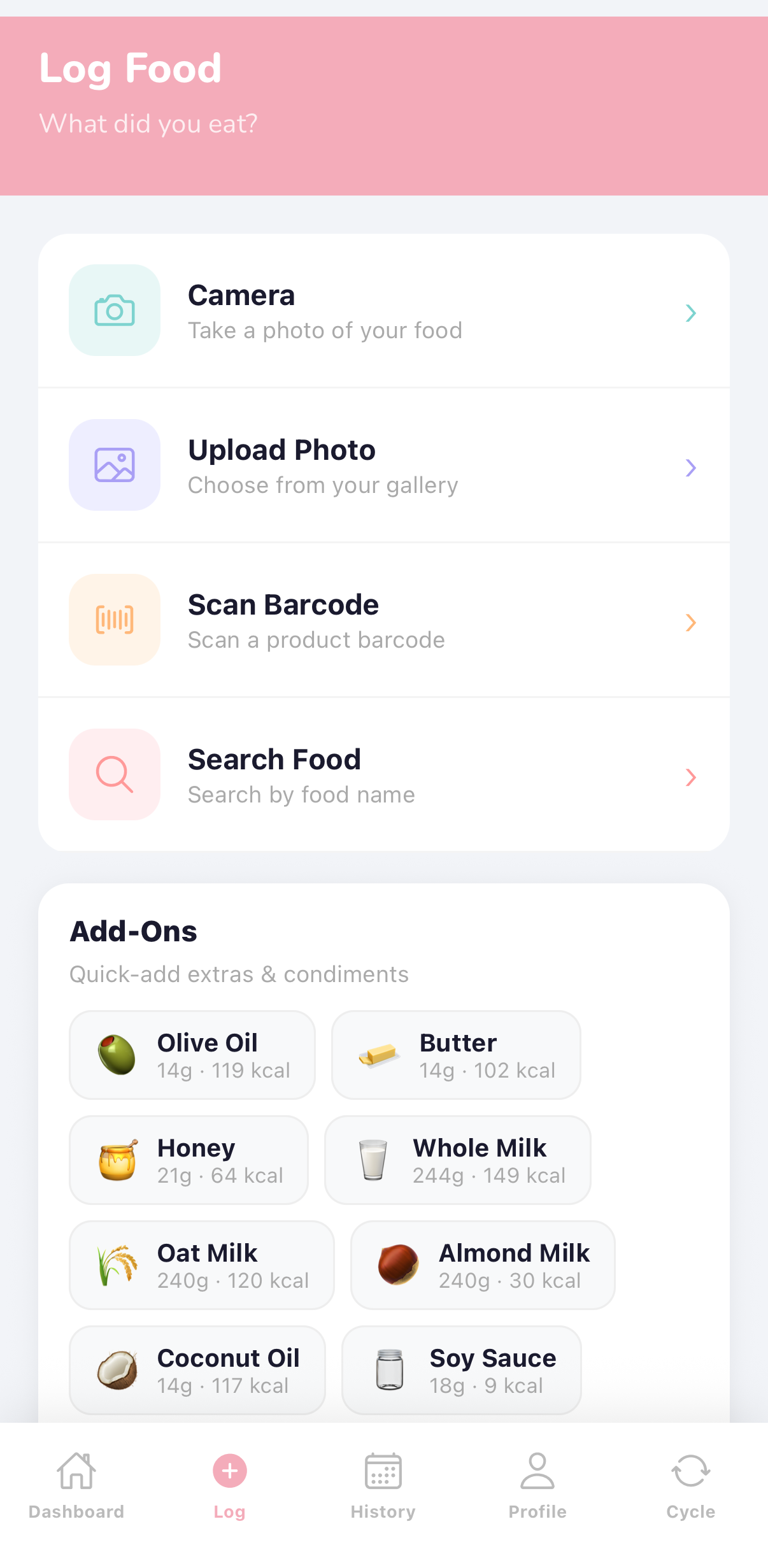
Task: Open the Camera option to photograph food
Action: click(383, 311)
